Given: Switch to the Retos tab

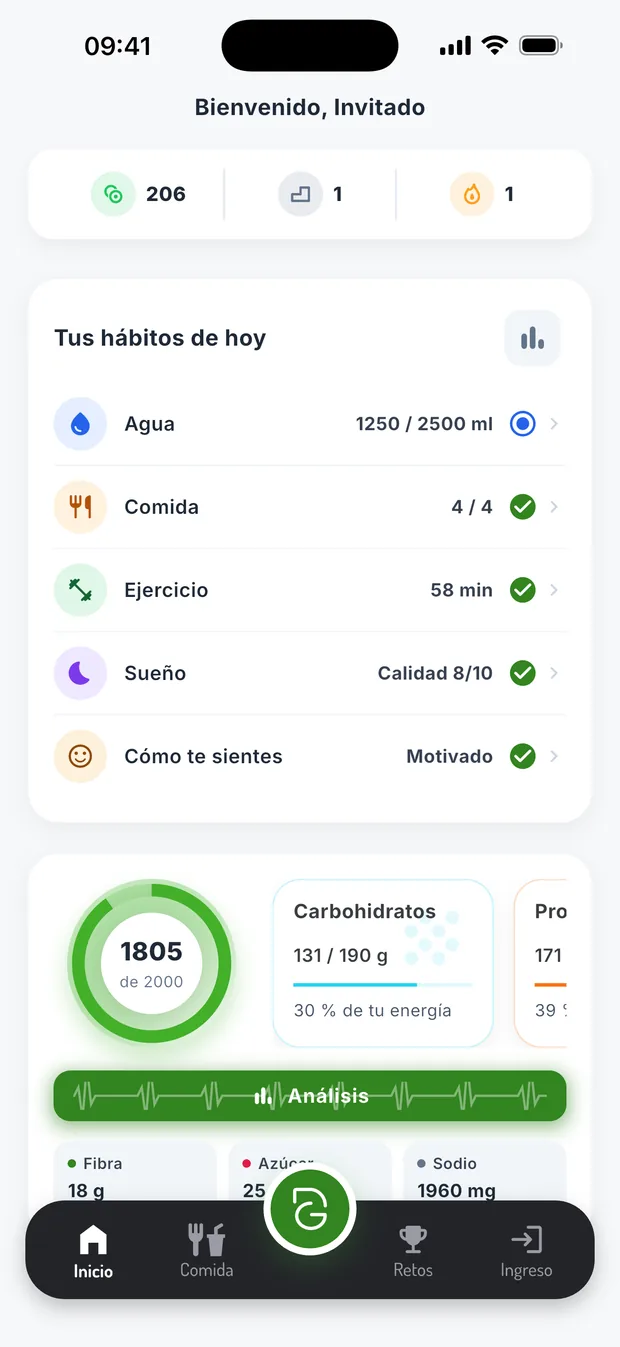Looking at the screenshot, I should (413, 1253).
